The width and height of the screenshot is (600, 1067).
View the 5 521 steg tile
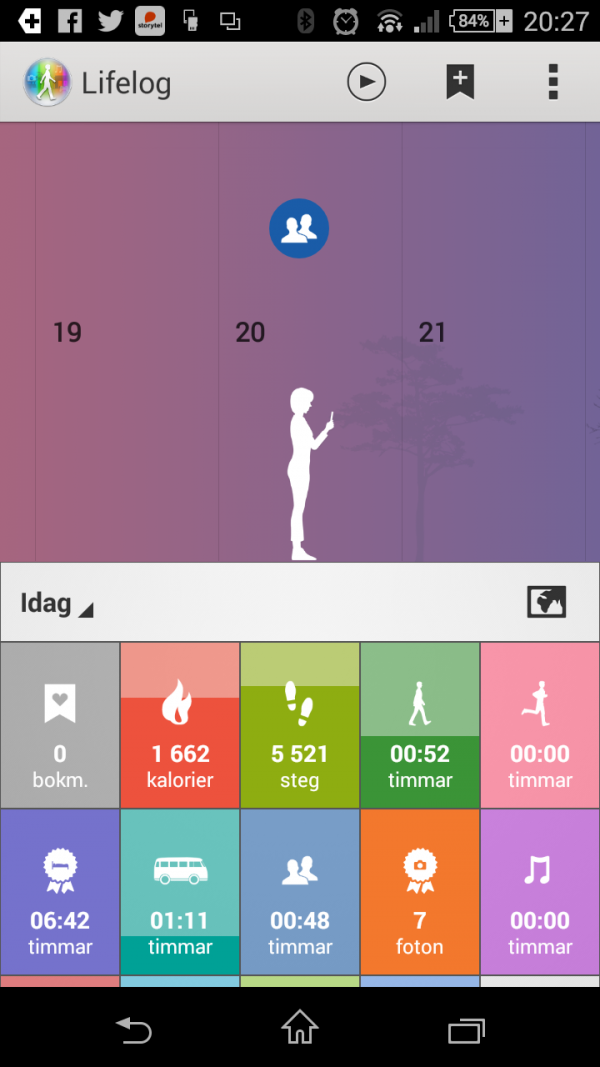click(300, 725)
